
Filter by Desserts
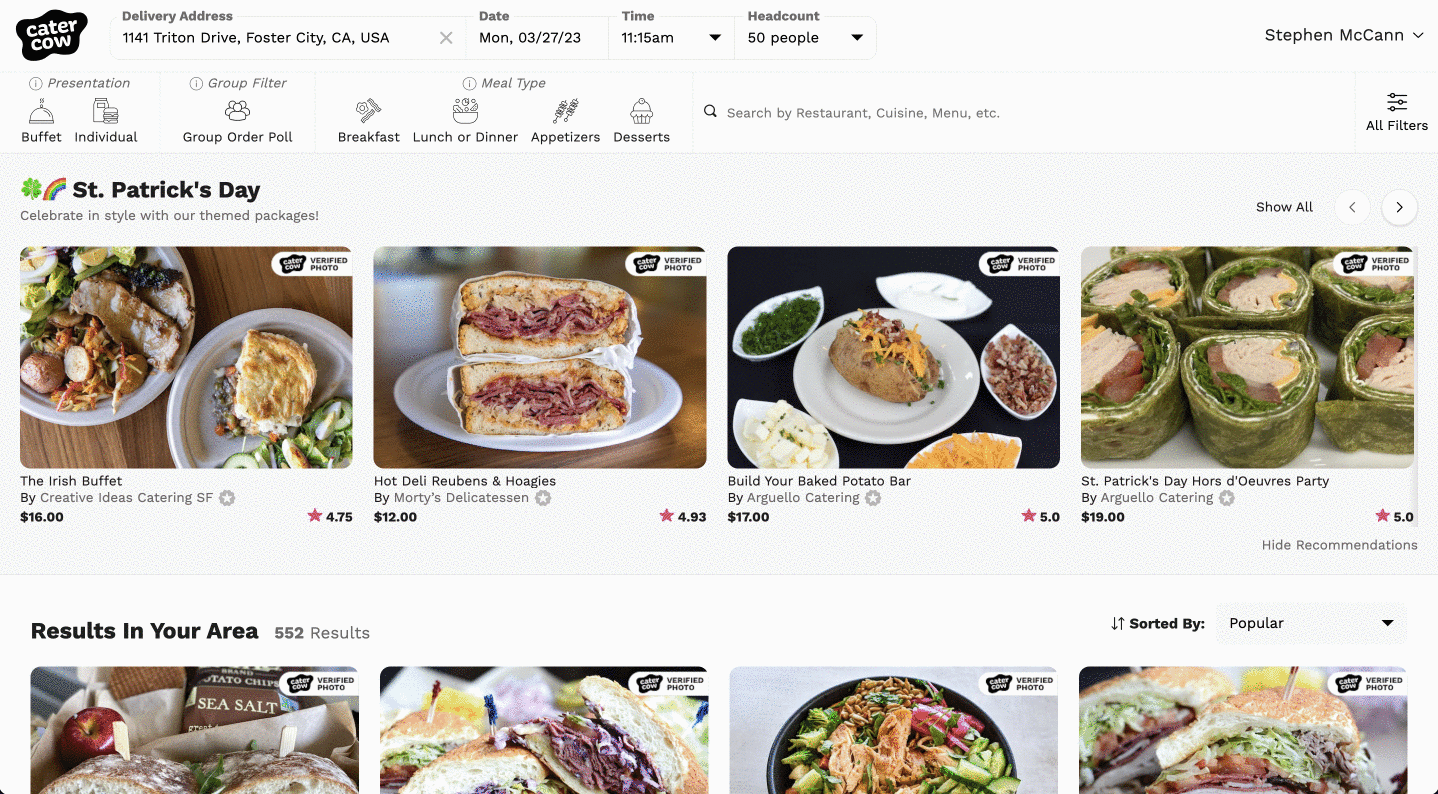pos(641,121)
